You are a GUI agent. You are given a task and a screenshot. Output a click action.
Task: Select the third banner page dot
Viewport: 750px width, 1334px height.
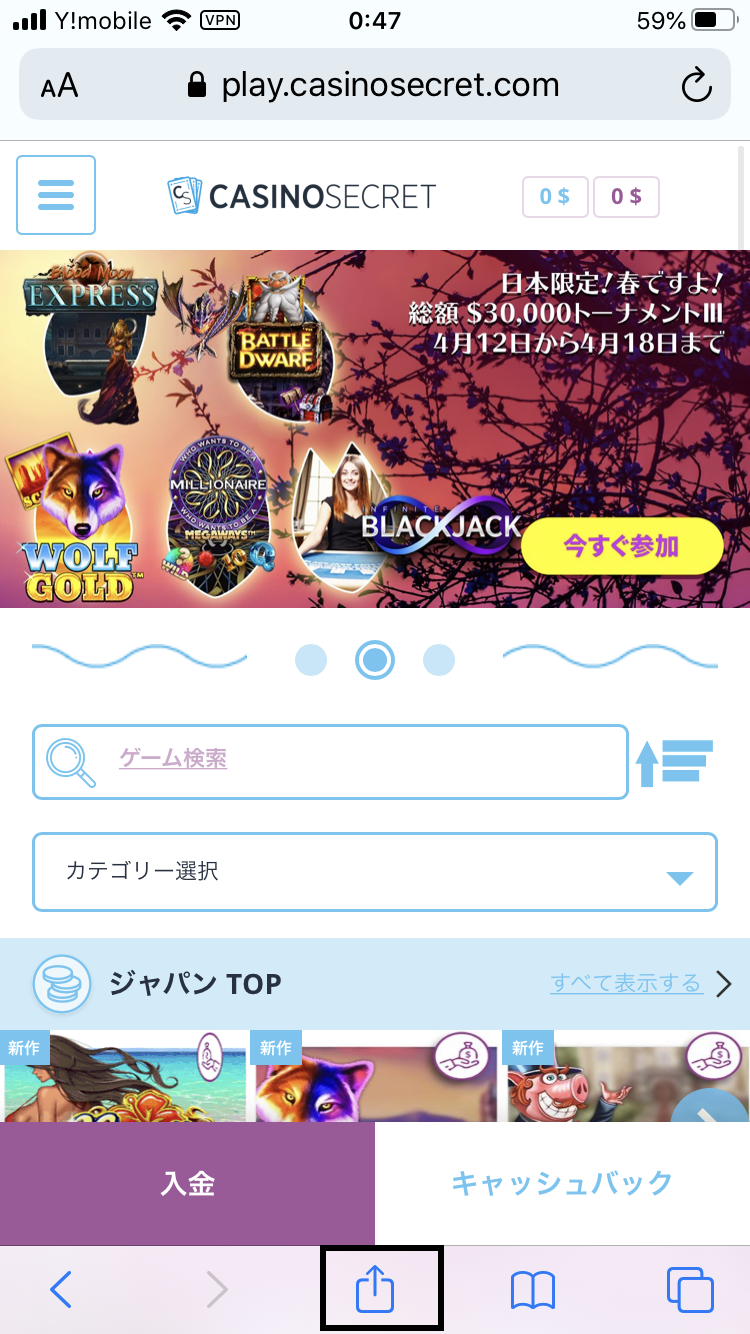[x=439, y=660]
